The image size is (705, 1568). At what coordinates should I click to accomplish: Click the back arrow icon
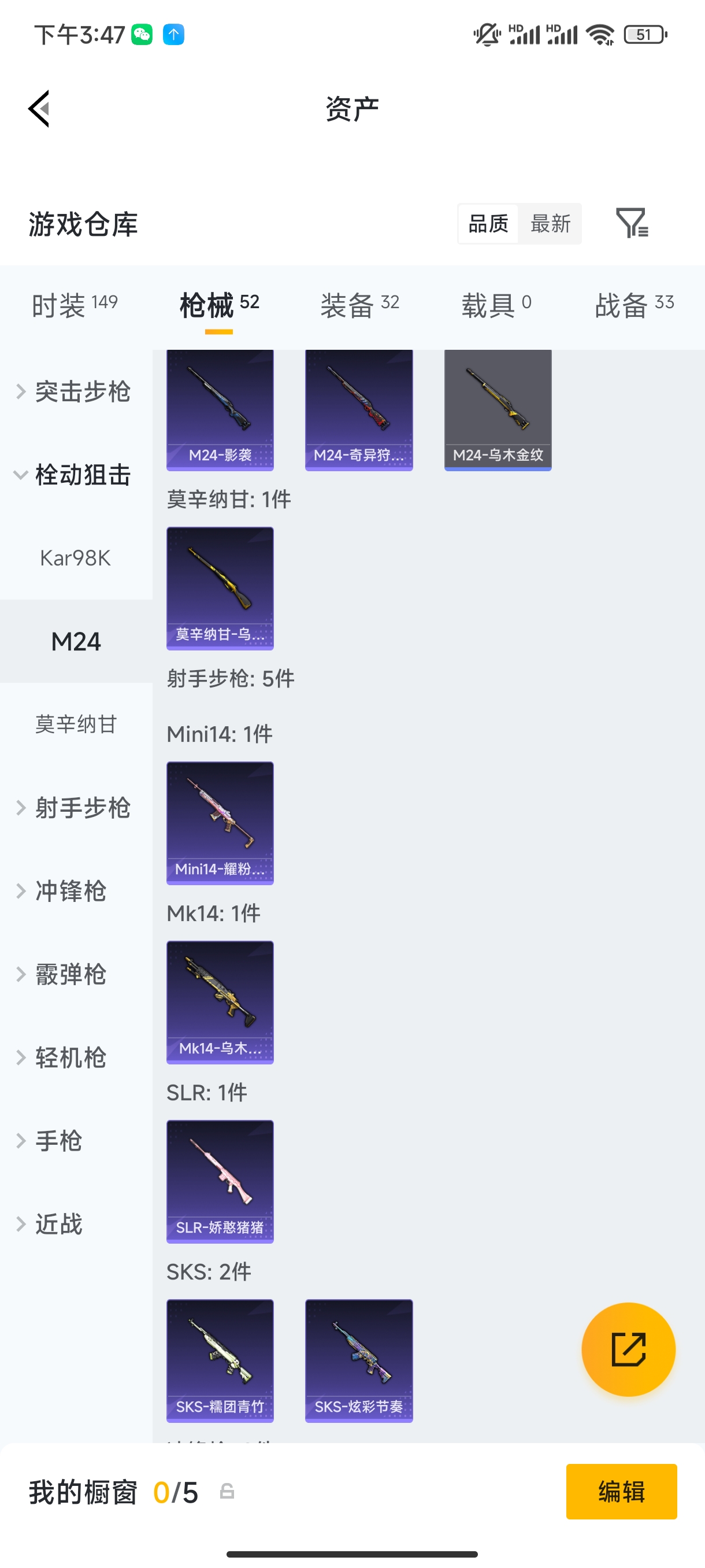pos(38,108)
